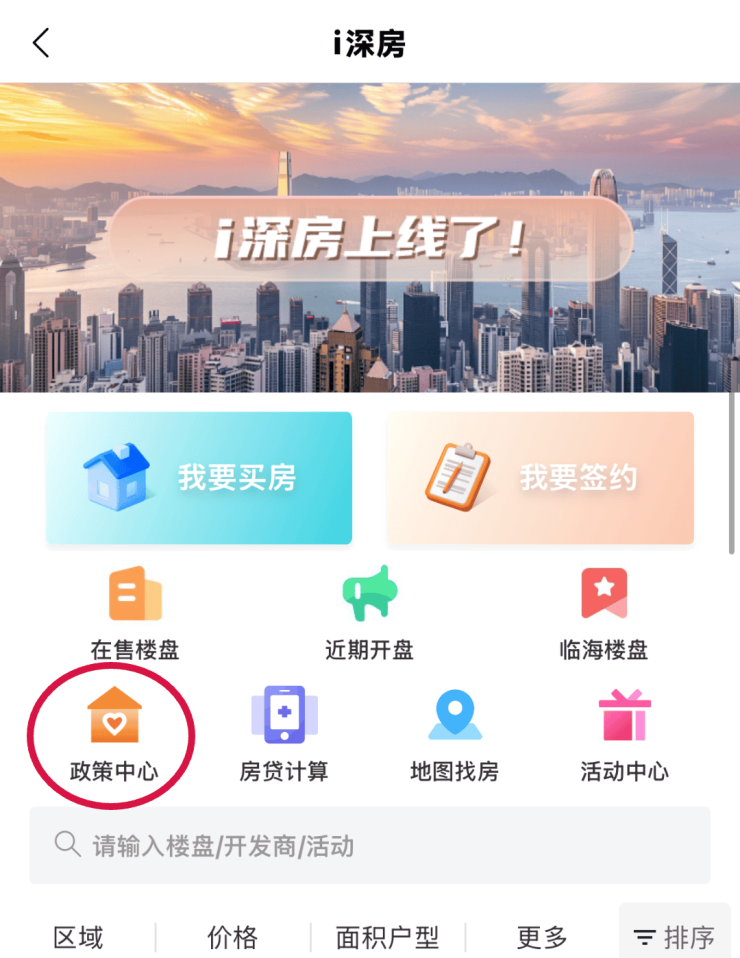The image size is (740, 958).
Task: Expand the 区域 filter
Action: (x=78, y=938)
